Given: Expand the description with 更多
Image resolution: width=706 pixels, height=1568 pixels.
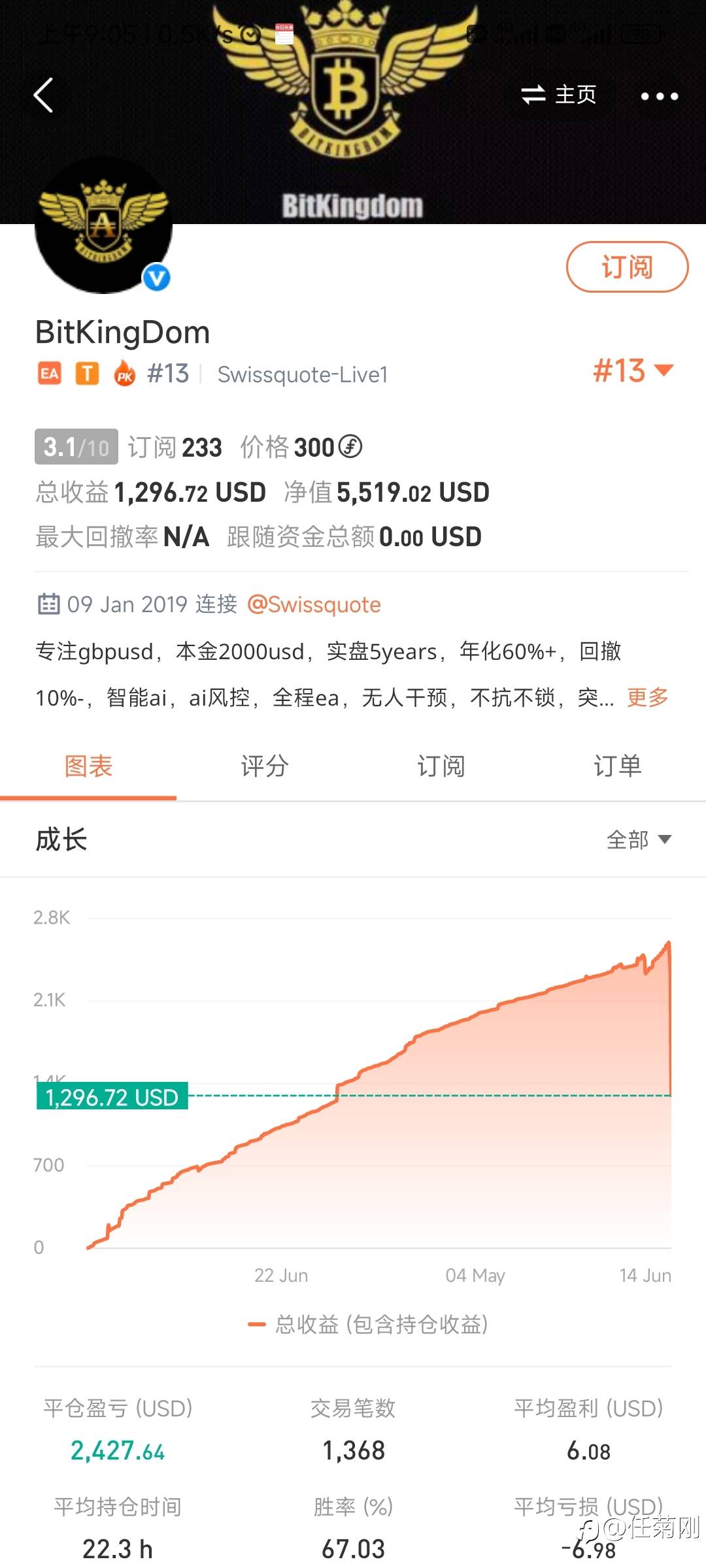Looking at the screenshot, I should (x=647, y=697).
